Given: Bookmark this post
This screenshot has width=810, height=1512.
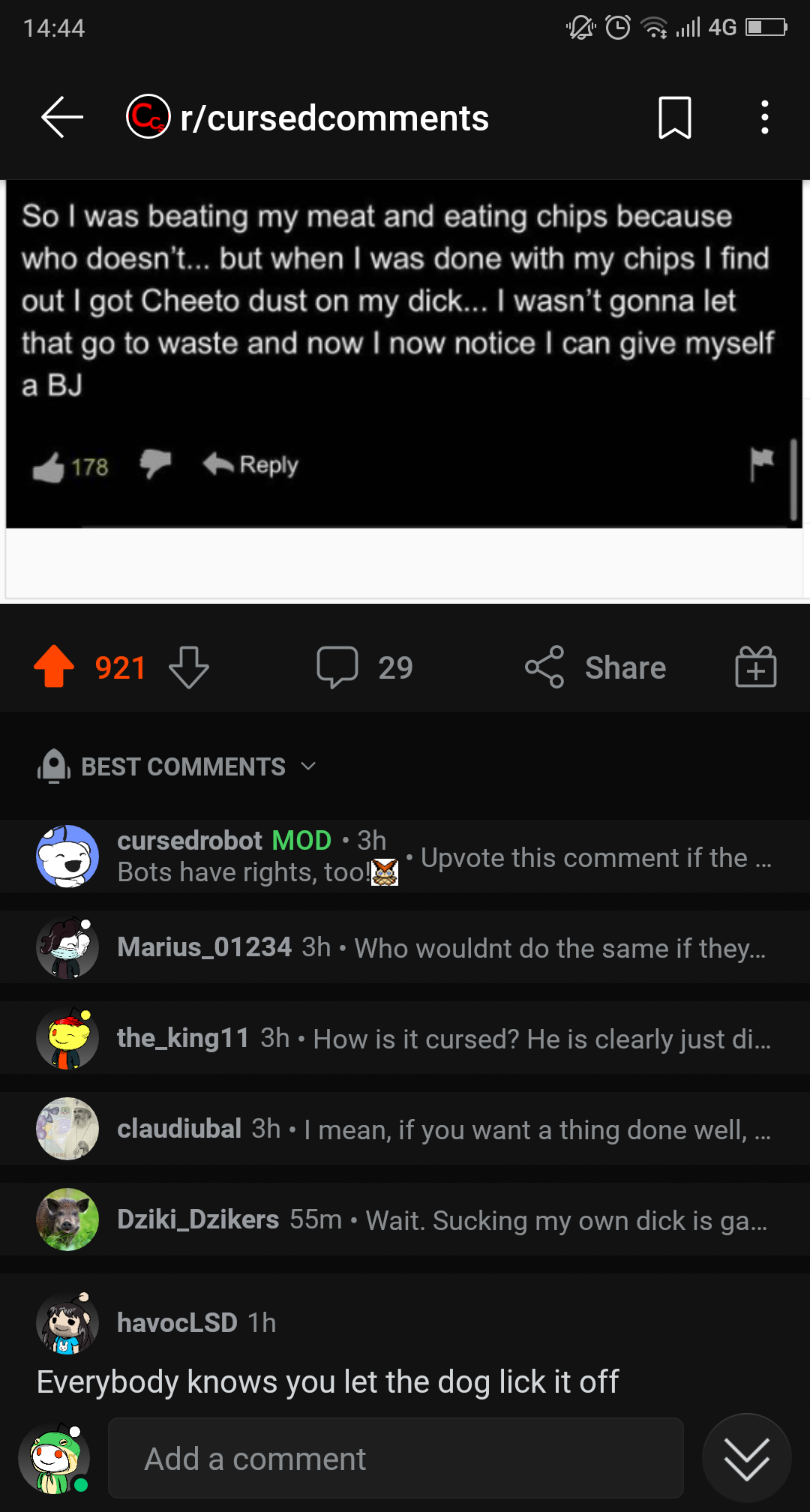Looking at the screenshot, I should click(x=674, y=118).
